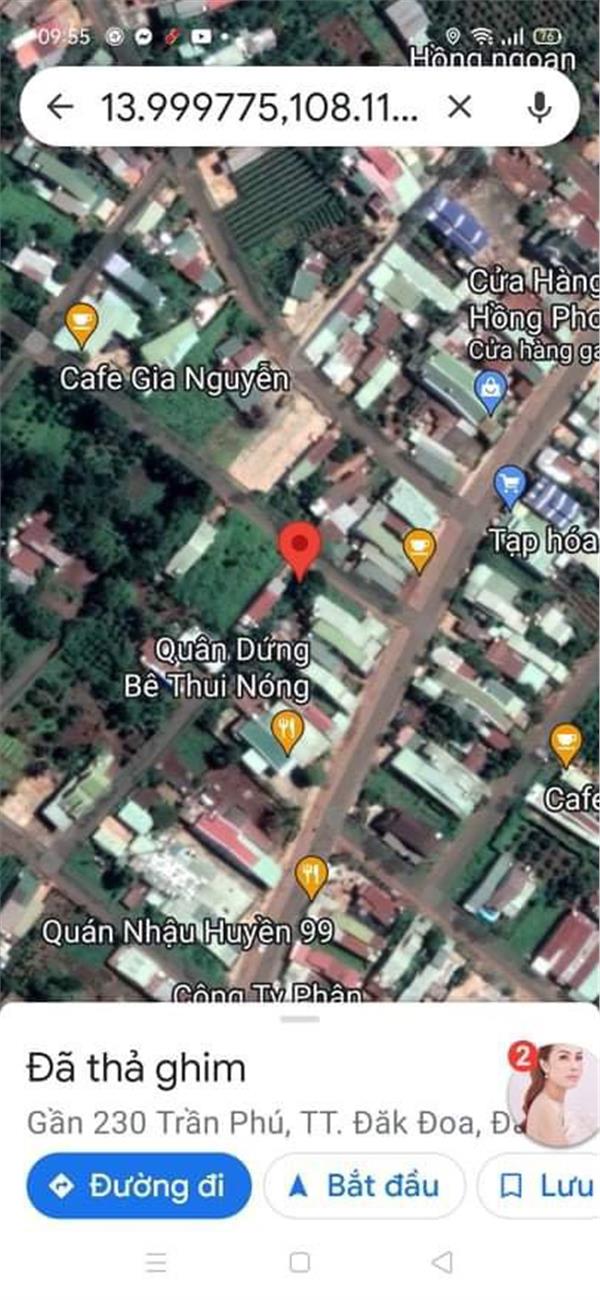600x1300 pixels.
Task: Open the Quán Nhậu Huyền 99 marker
Action: click(312, 878)
